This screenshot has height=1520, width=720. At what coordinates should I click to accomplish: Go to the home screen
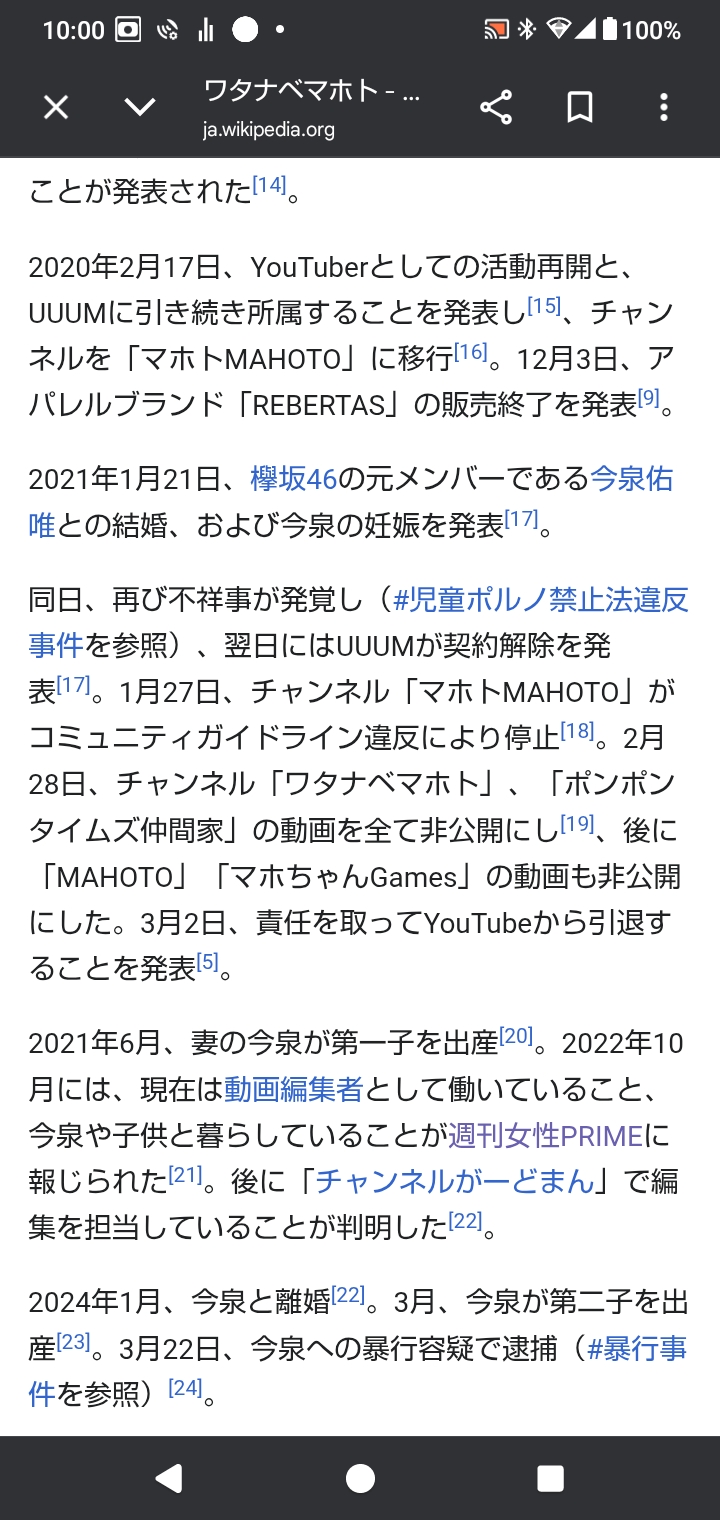coord(360,1478)
